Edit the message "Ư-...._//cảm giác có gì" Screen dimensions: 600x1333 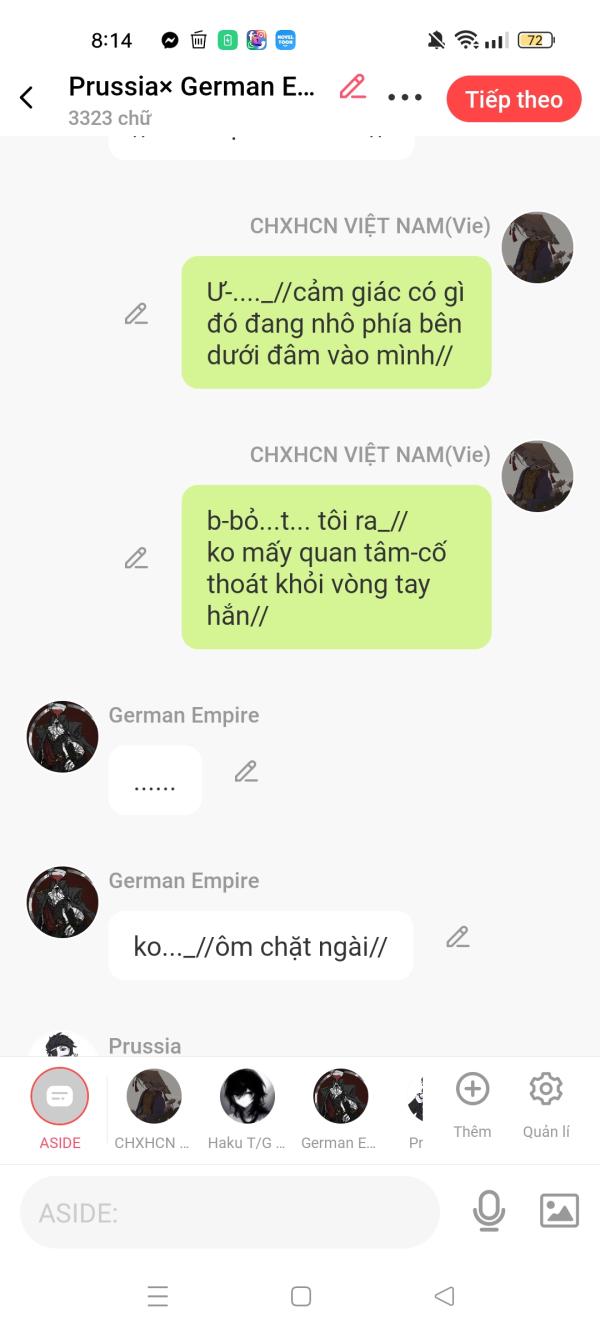(x=136, y=314)
